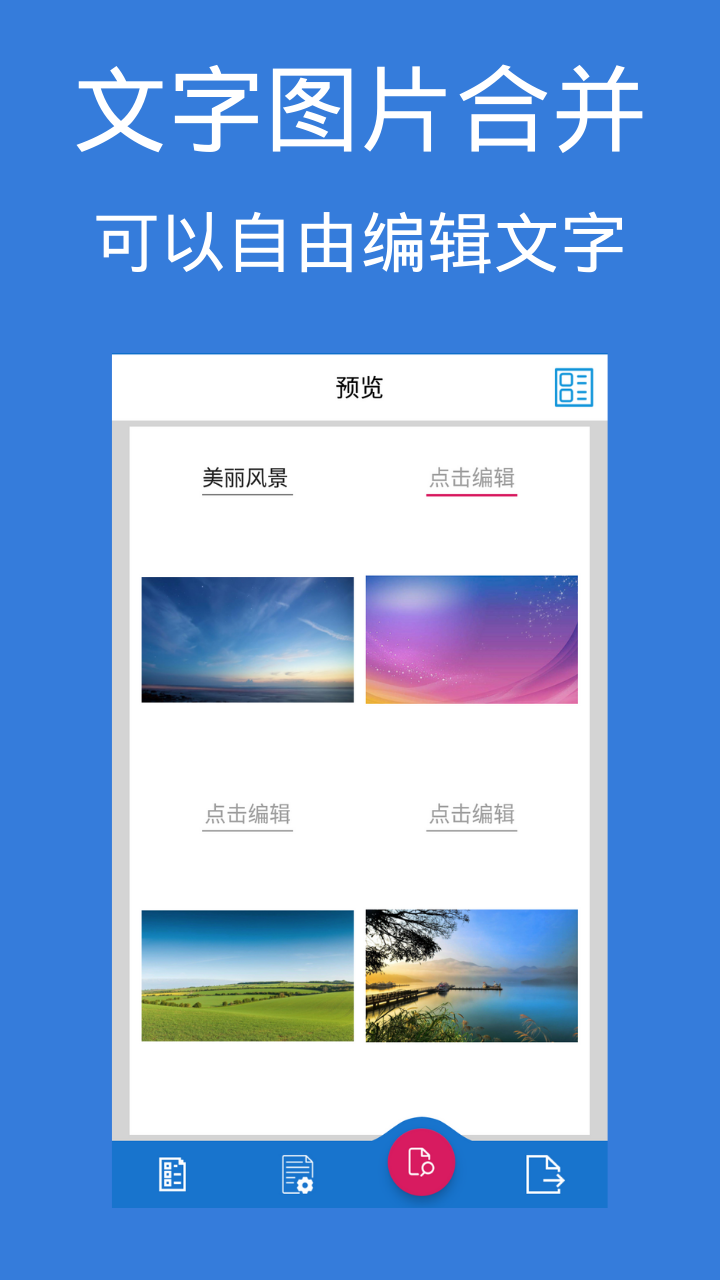
Task: Select the sunset sky photo thumbnail
Action: click(x=246, y=640)
